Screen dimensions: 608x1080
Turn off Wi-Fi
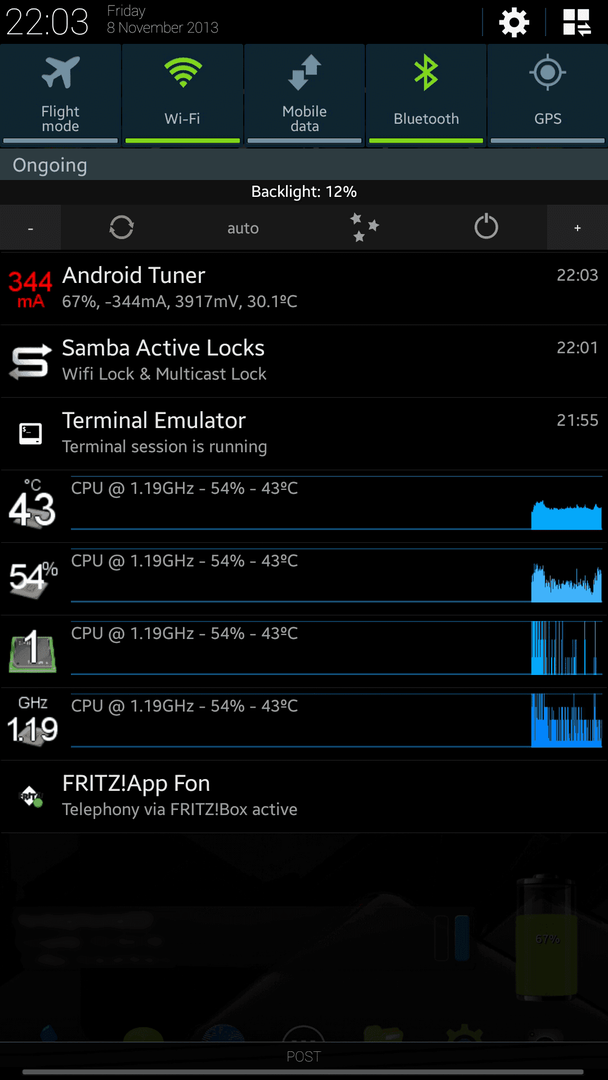182,95
